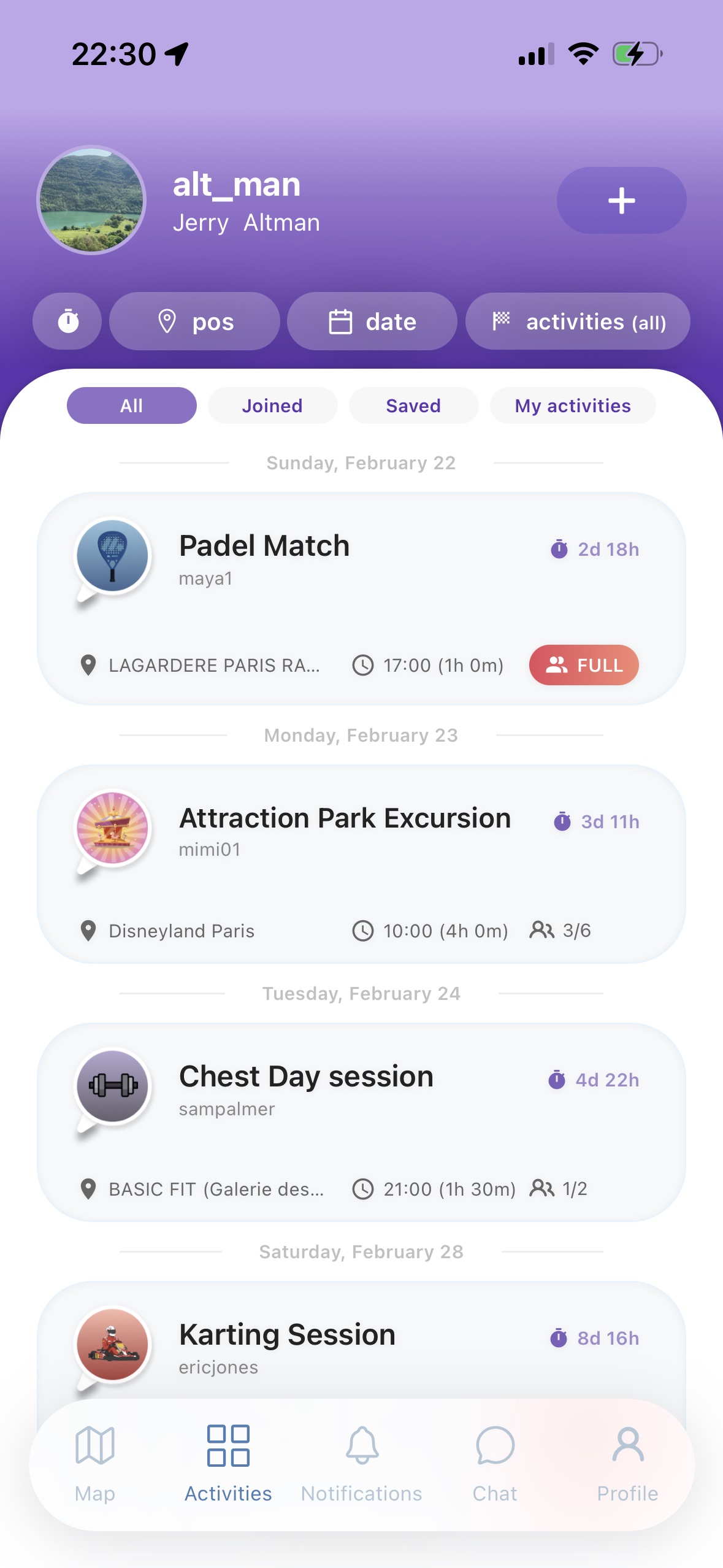Open the timer filter icon
This screenshot has width=723, height=1568.
(x=67, y=321)
